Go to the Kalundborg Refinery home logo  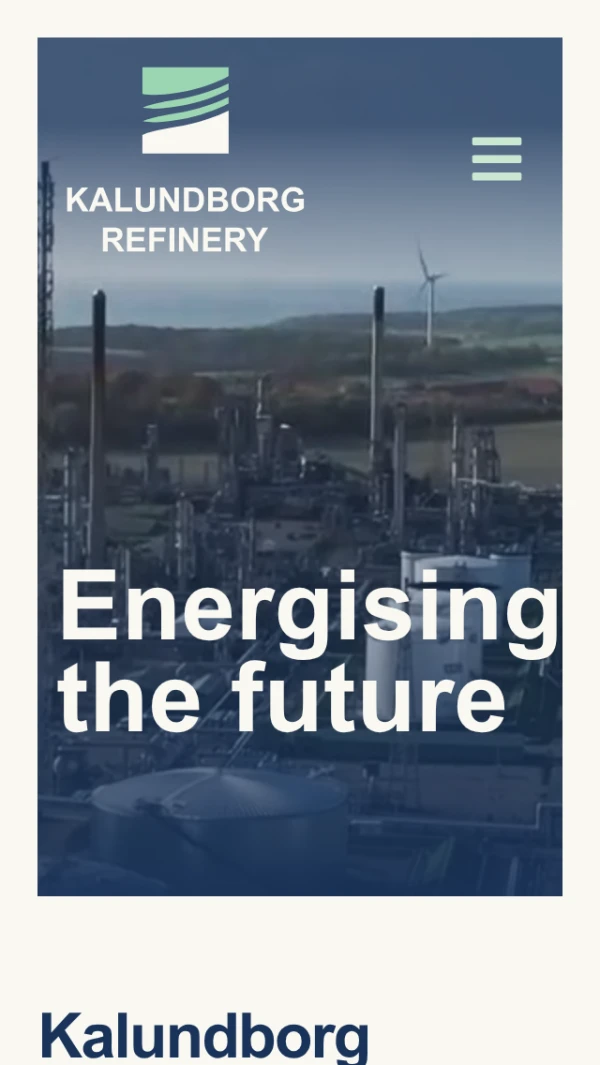point(185,160)
